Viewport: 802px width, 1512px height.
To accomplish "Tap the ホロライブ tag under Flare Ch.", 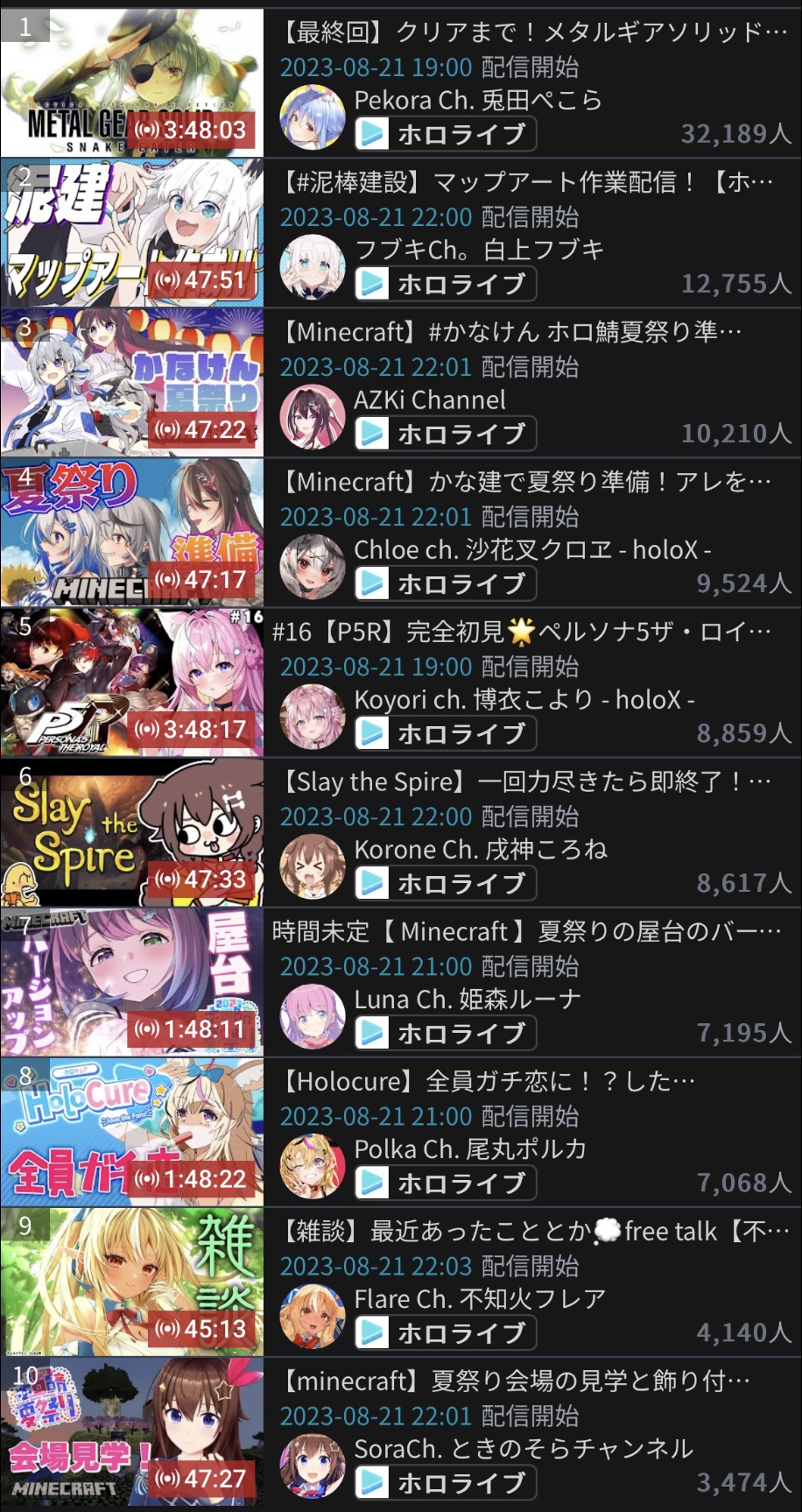I will 445,1332.
